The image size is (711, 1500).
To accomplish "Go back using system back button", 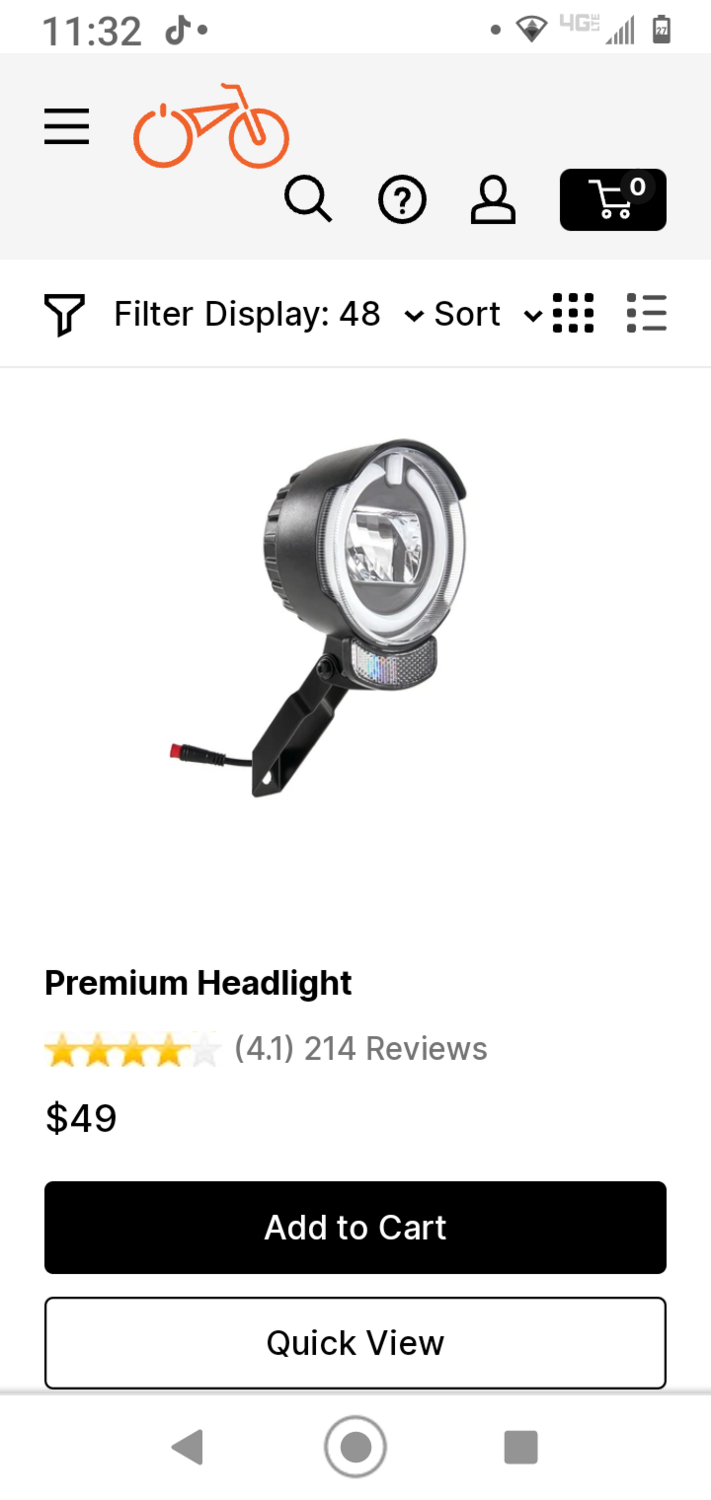I will click(x=188, y=1446).
